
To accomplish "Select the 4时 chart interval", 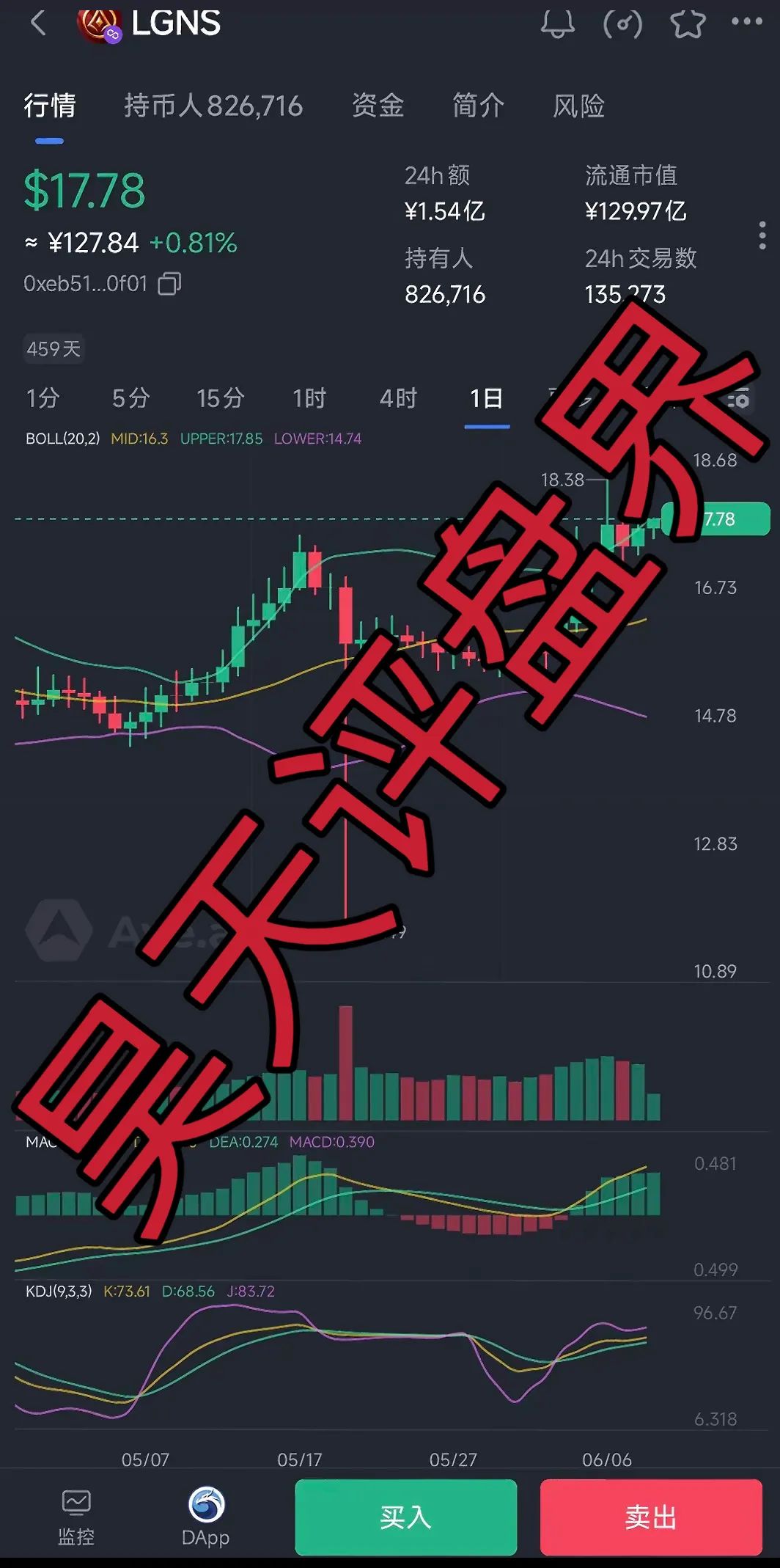I will pos(398,398).
